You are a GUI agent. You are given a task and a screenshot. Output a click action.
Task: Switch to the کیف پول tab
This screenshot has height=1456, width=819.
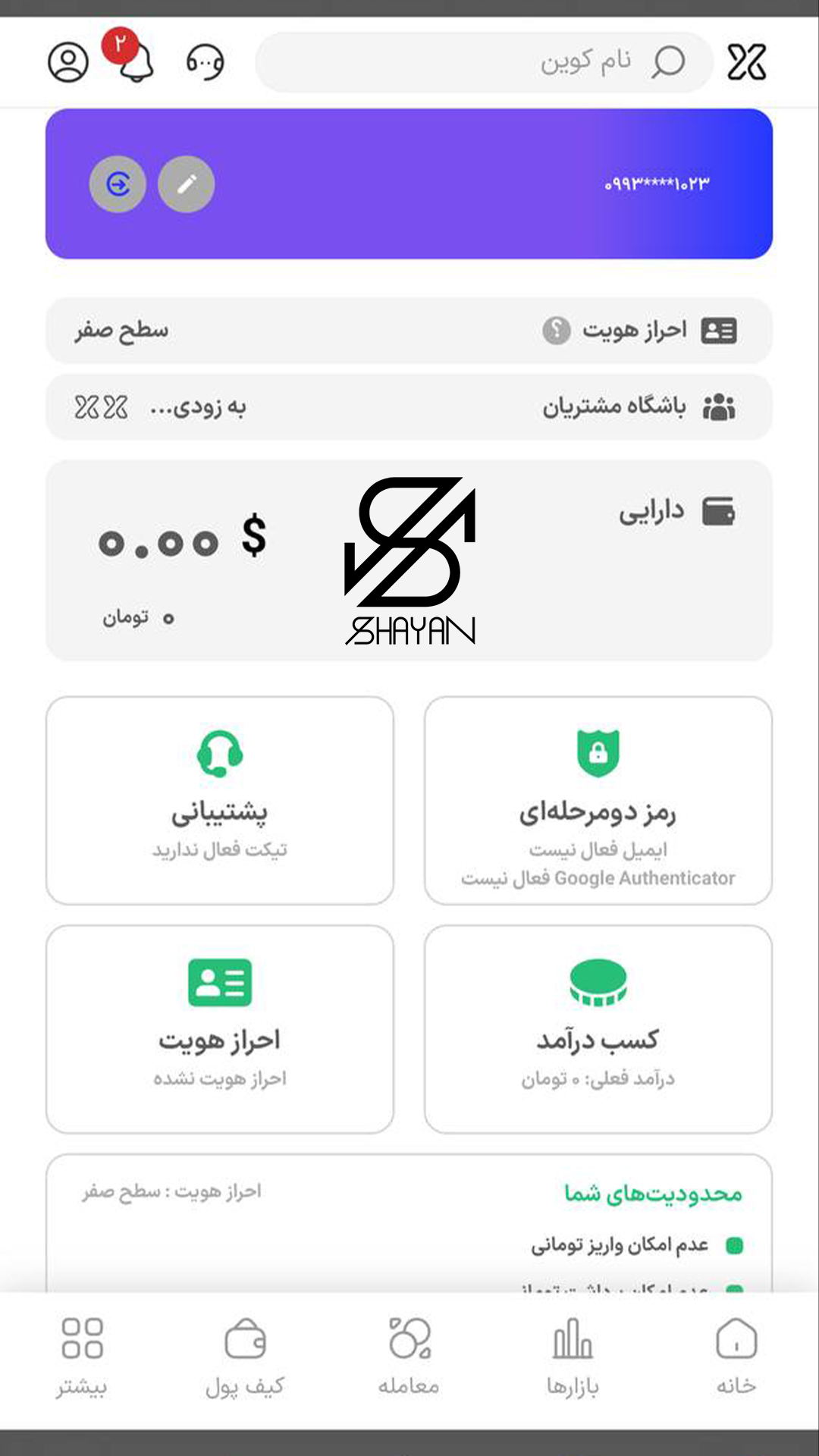pyautogui.click(x=245, y=1356)
